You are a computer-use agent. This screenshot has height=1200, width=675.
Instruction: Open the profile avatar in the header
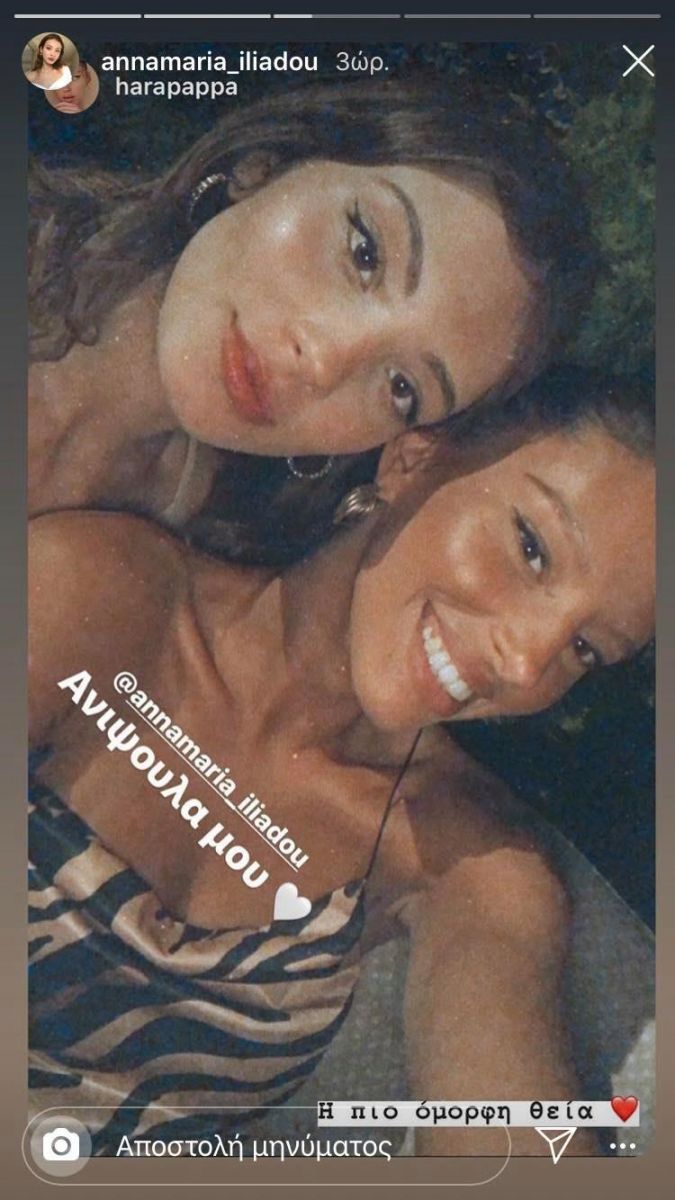pyautogui.click(x=48, y=60)
